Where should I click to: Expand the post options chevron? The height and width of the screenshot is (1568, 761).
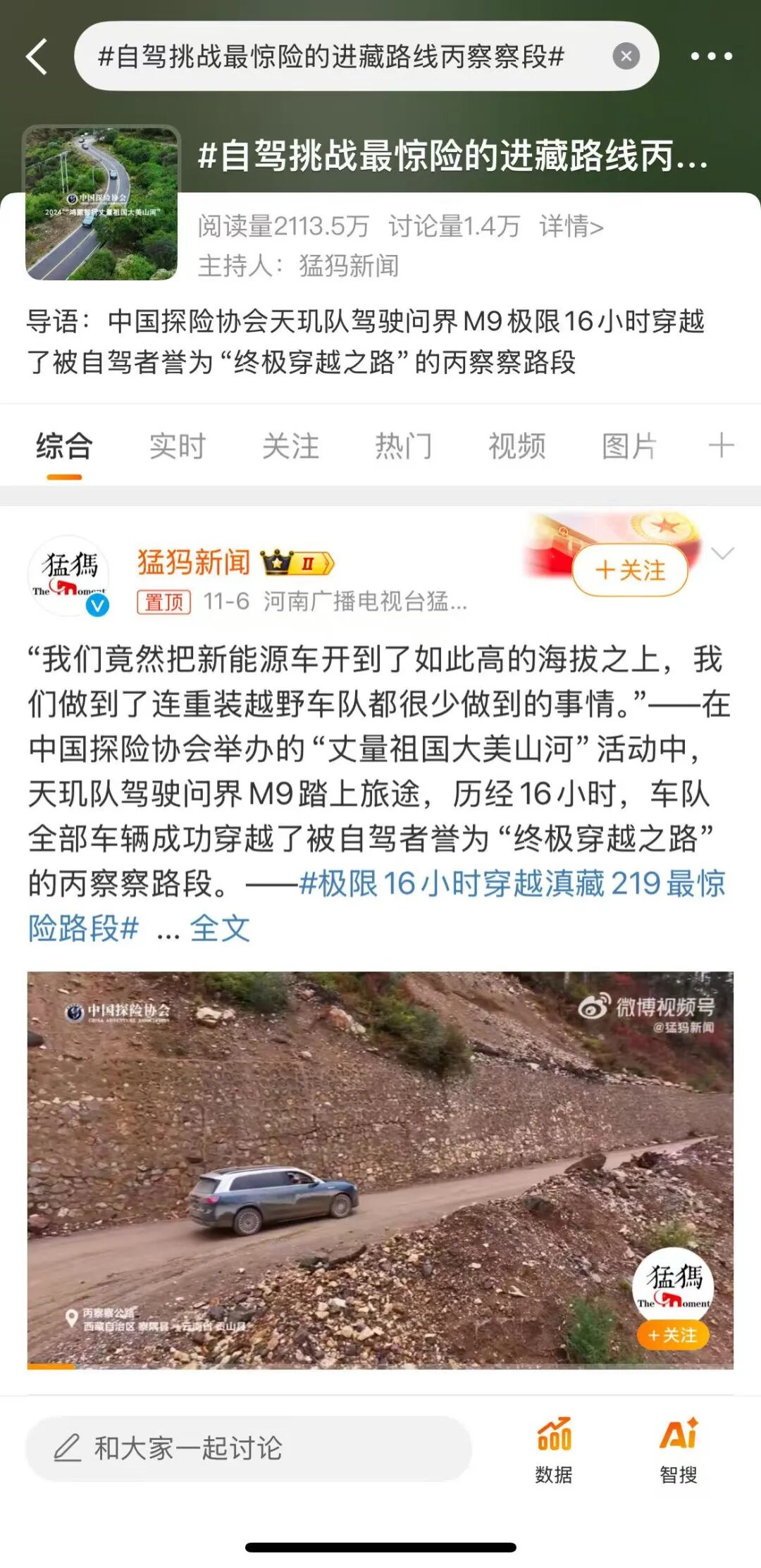coord(723,554)
